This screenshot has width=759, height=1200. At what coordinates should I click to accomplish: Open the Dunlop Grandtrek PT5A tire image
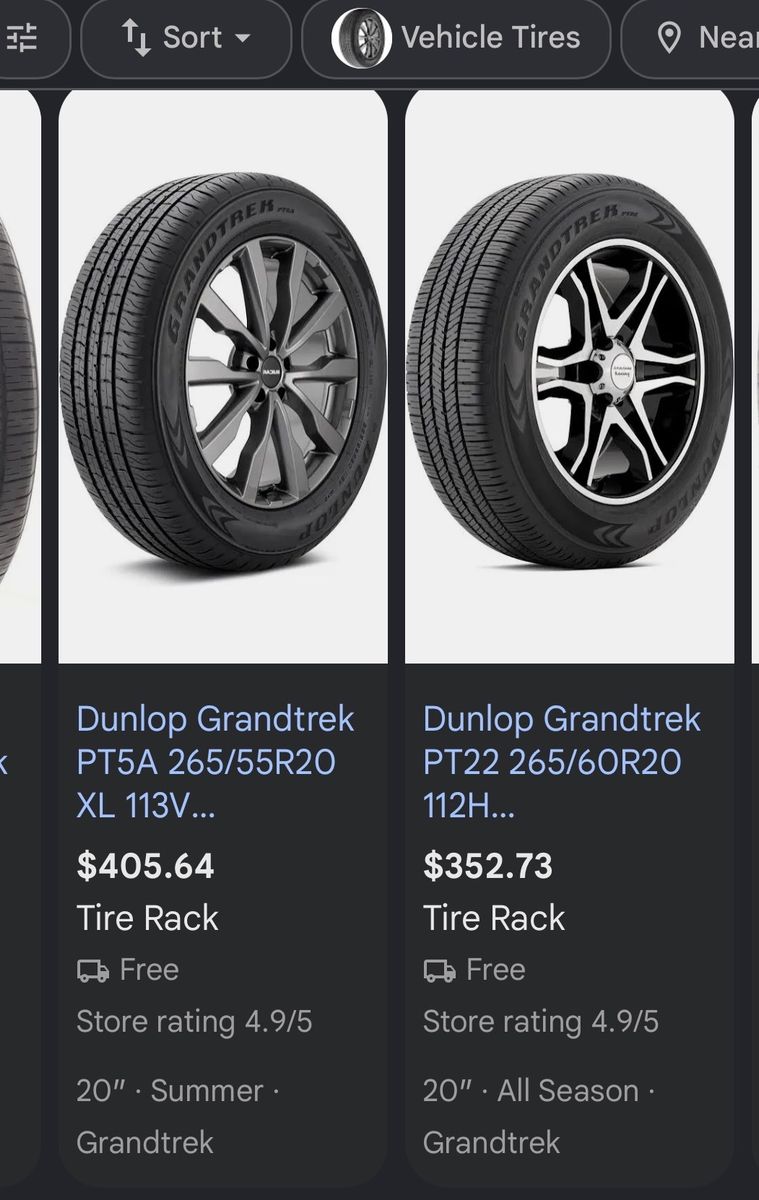click(x=223, y=376)
